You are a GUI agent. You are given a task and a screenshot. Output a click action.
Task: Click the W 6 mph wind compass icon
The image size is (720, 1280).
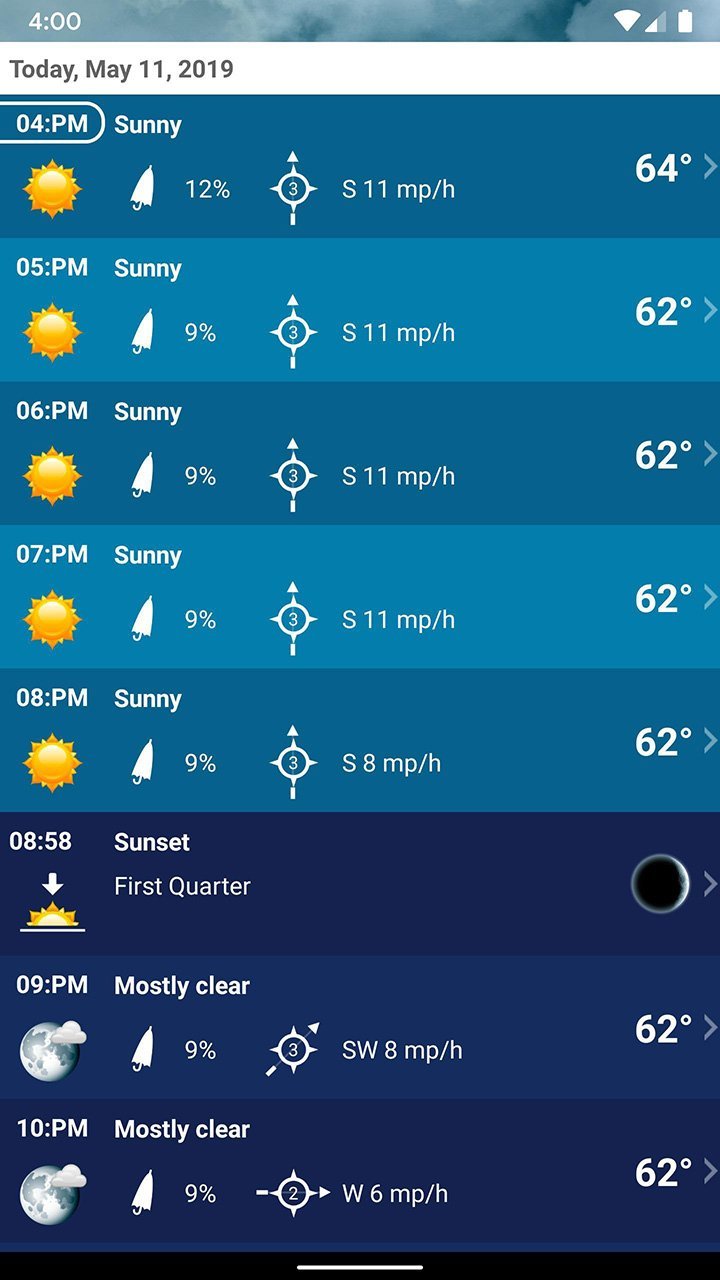coord(291,1191)
